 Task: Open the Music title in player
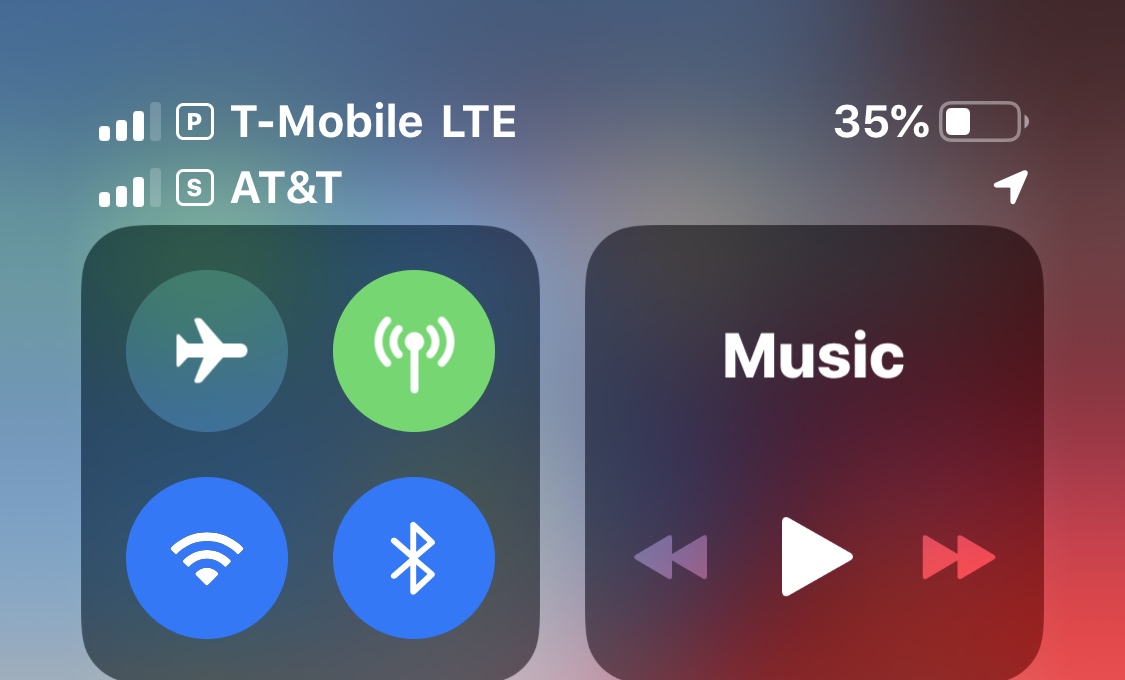[x=813, y=357]
